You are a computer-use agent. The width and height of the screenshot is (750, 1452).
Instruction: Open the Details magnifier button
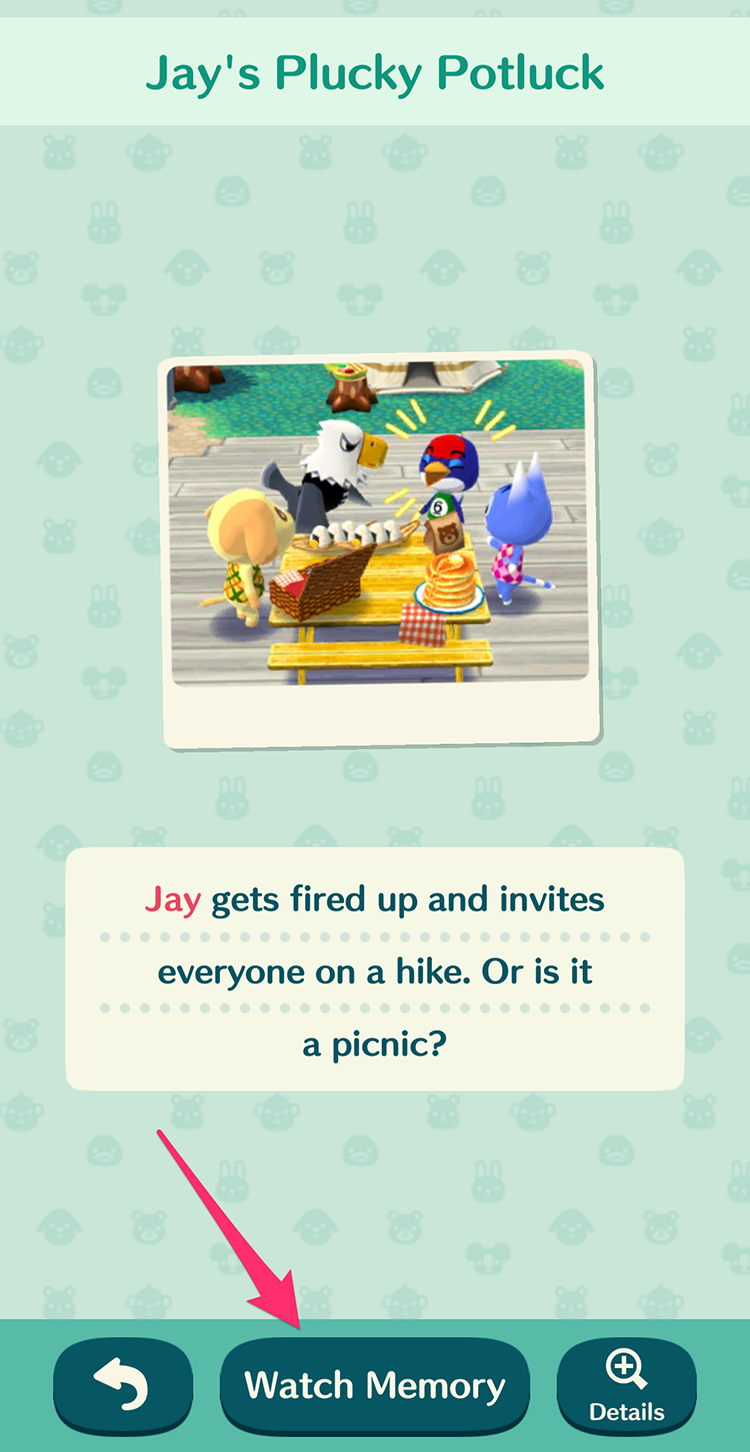[626, 1385]
